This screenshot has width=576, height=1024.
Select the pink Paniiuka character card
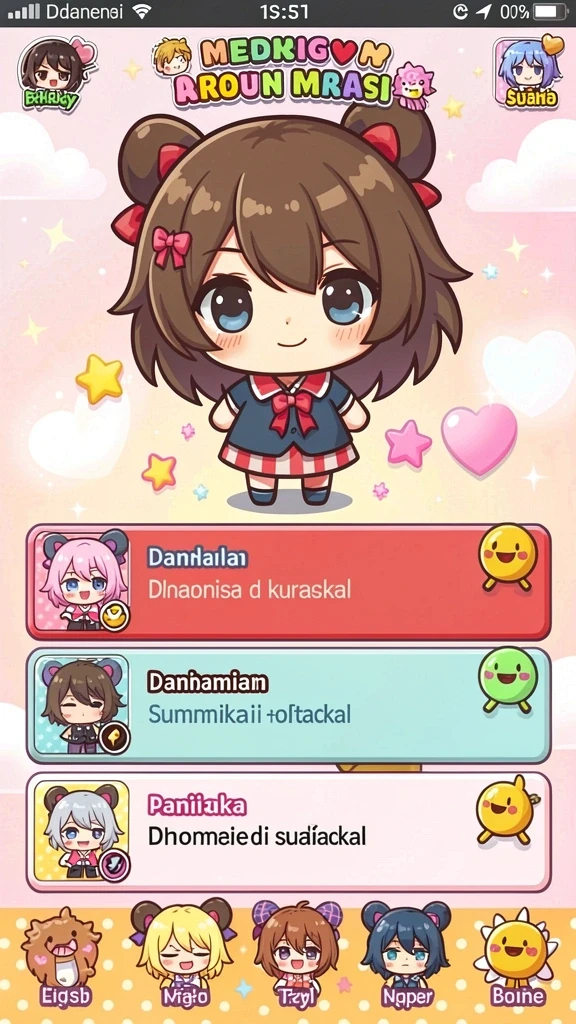click(288, 832)
